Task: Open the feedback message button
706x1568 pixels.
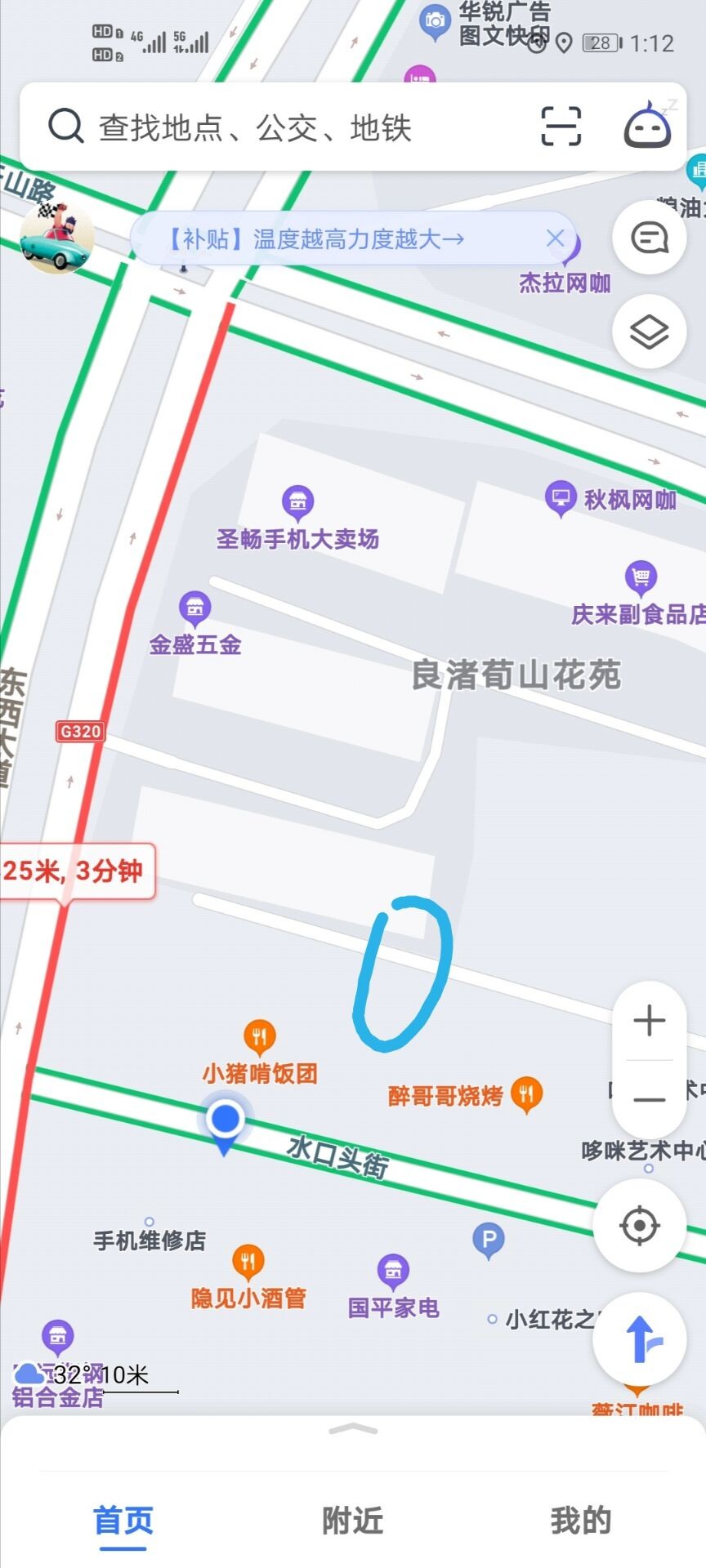Action: pyautogui.click(x=650, y=238)
